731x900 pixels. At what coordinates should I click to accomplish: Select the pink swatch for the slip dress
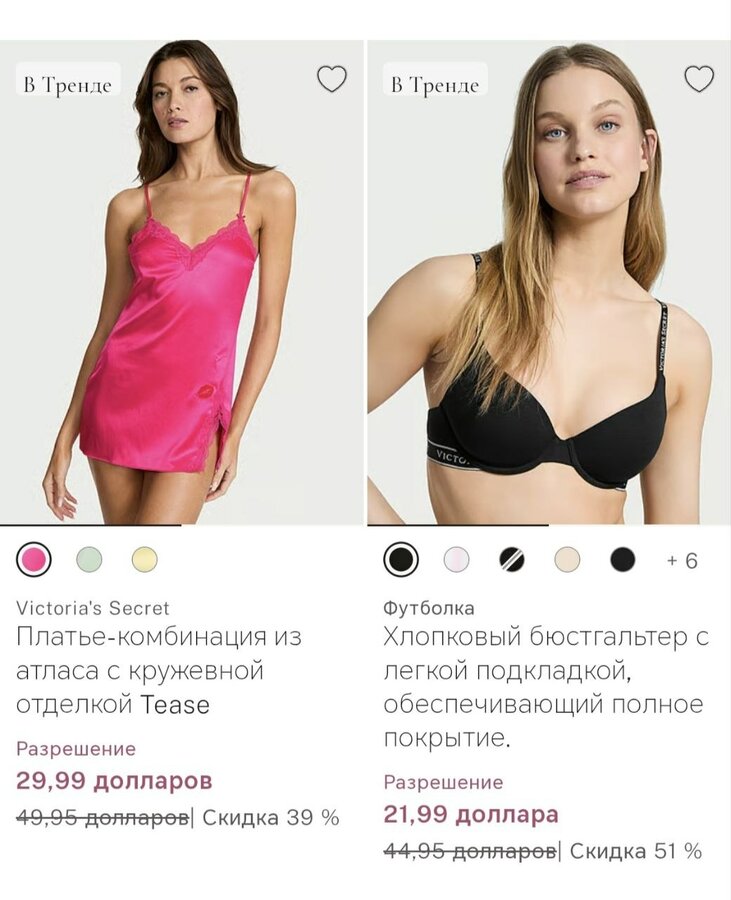[x=34, y=560]
